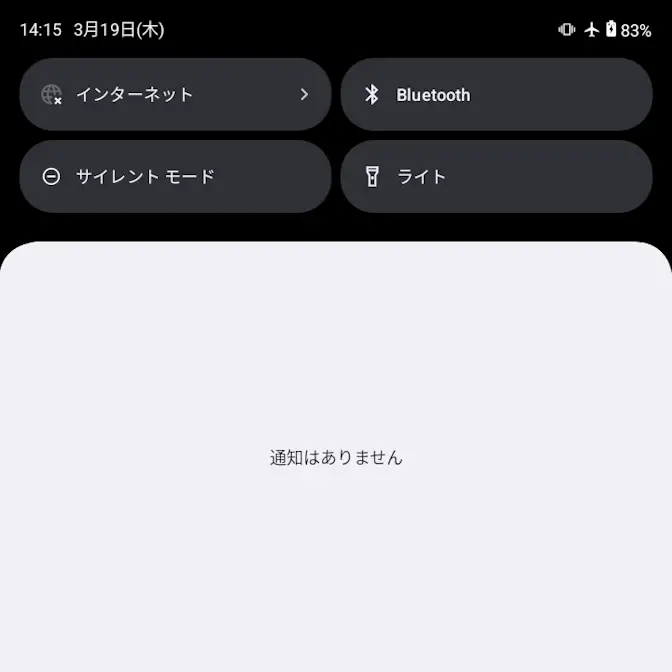This screenshot has height=672, width=672.
Task: Enable サイレント モード
Action: [175, 177]
